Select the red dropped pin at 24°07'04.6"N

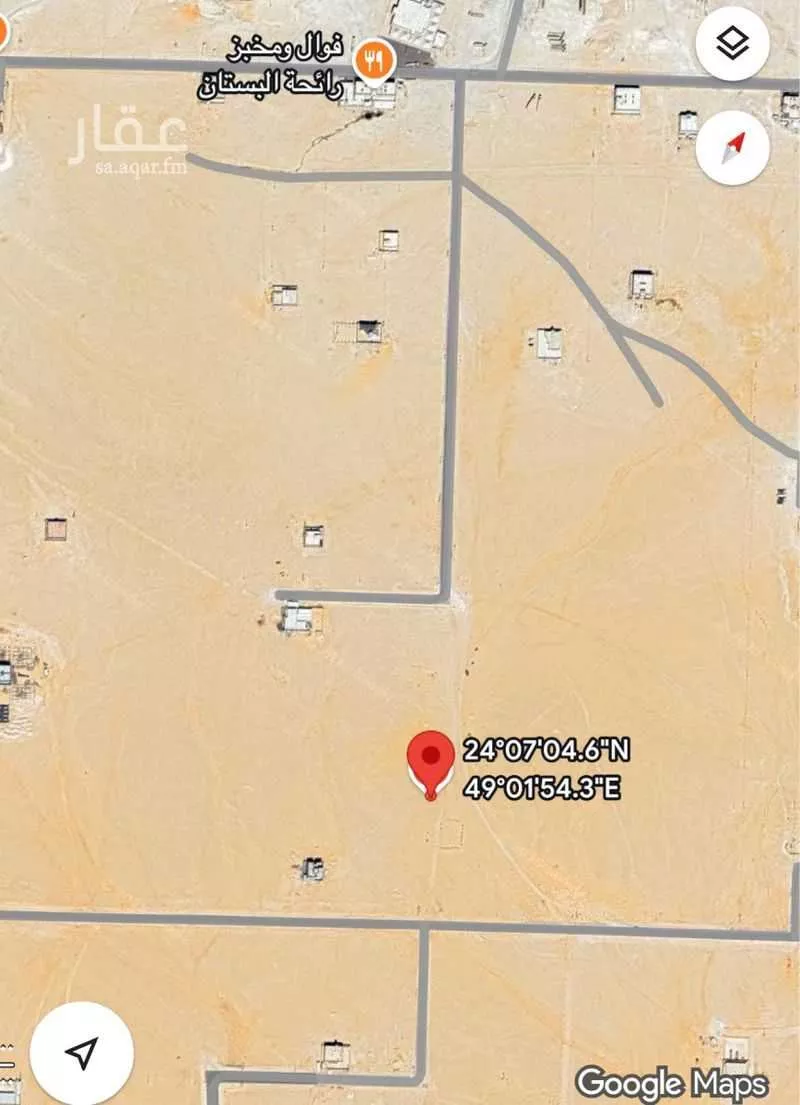point(430,762)
